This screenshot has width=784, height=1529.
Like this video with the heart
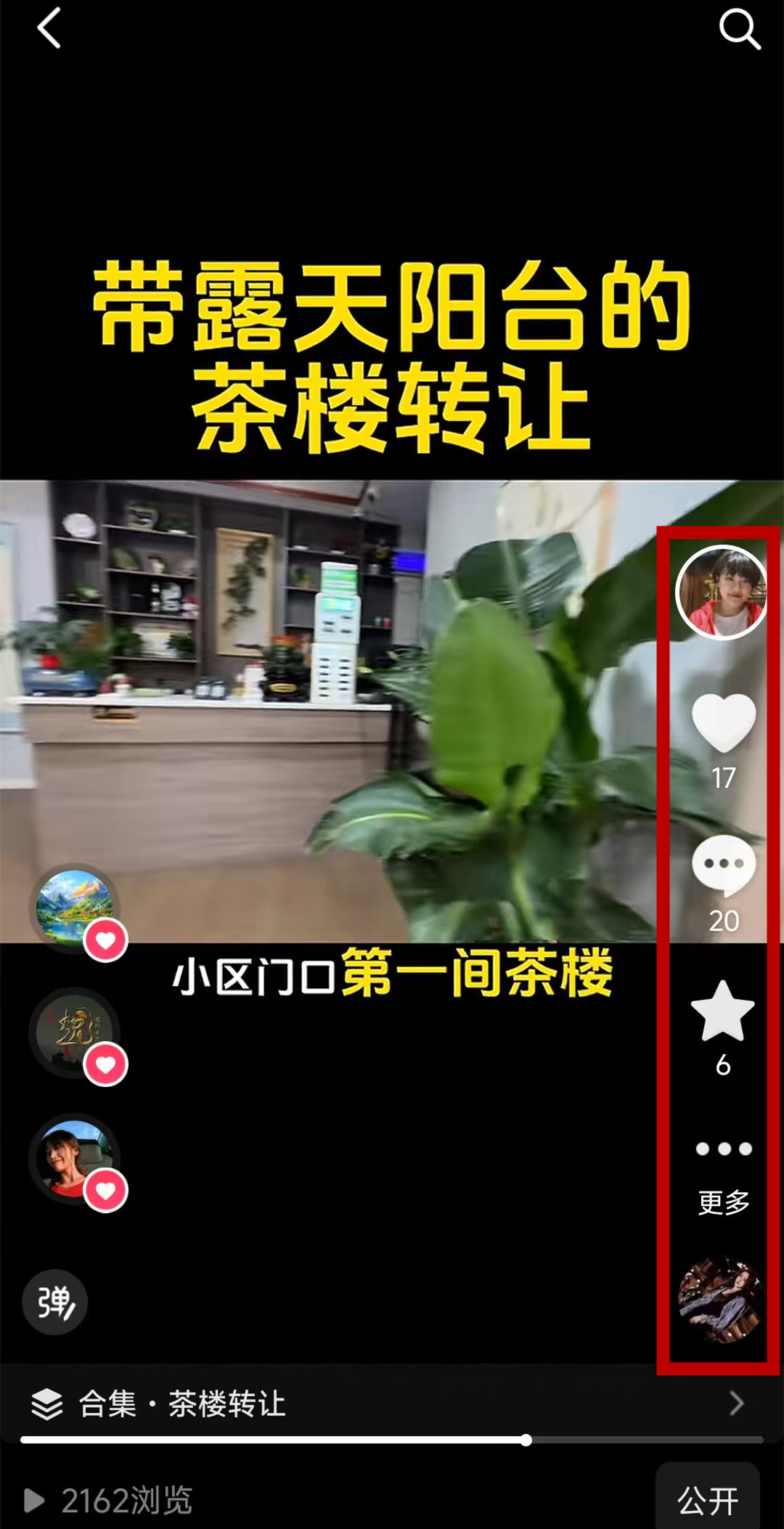(723, 723)
